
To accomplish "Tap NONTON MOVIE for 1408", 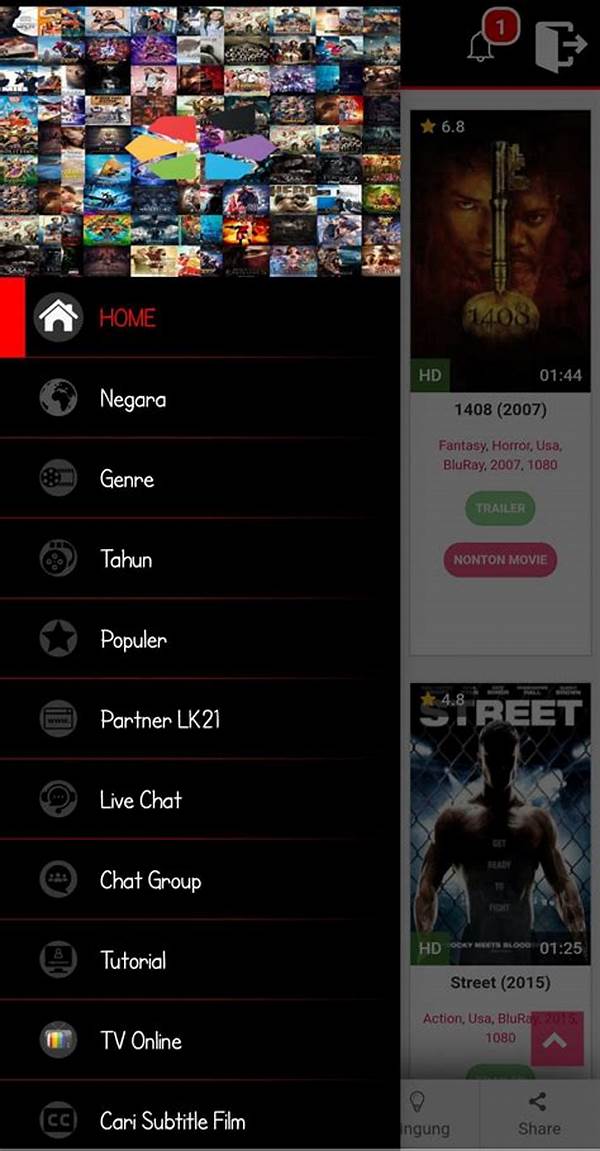I will tap(500, 560).
